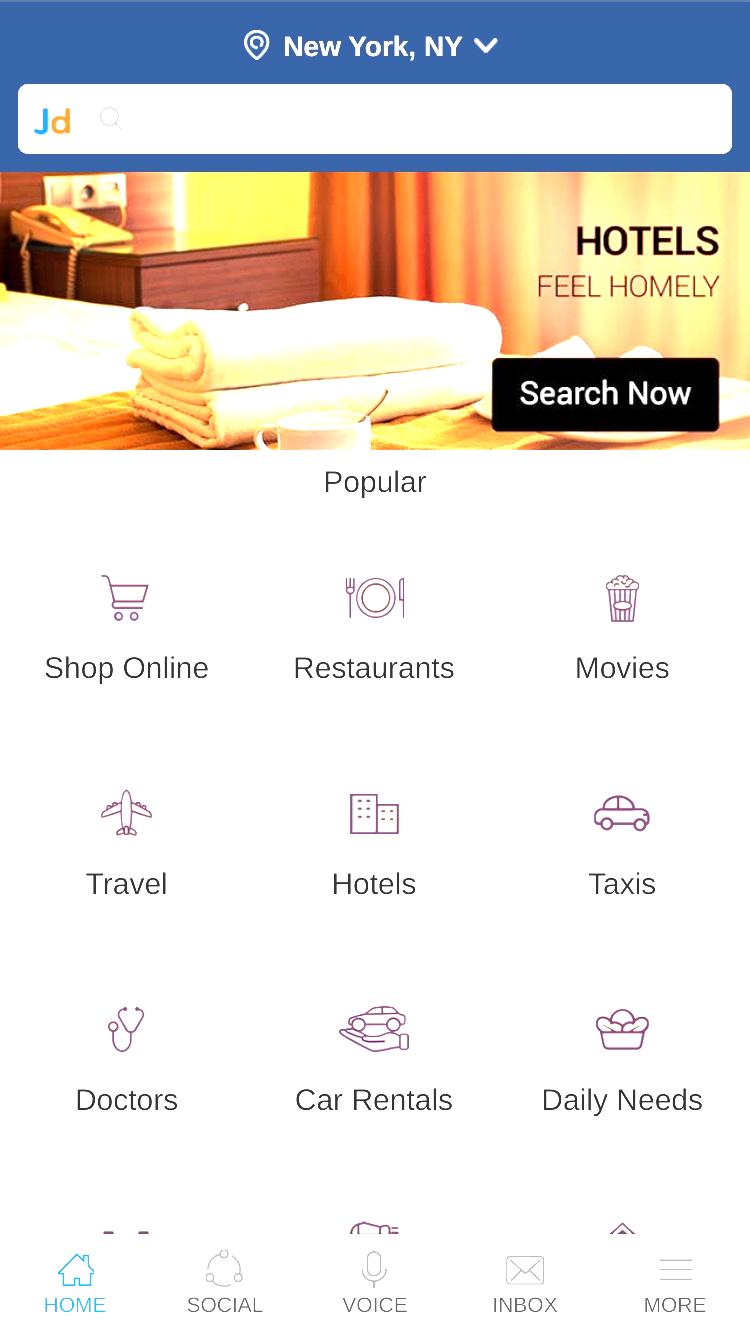Image resolution: width=750 pixels, height=1334 pixels.
Task: Open the Car Rentals category
Action: coord(374,1060)
